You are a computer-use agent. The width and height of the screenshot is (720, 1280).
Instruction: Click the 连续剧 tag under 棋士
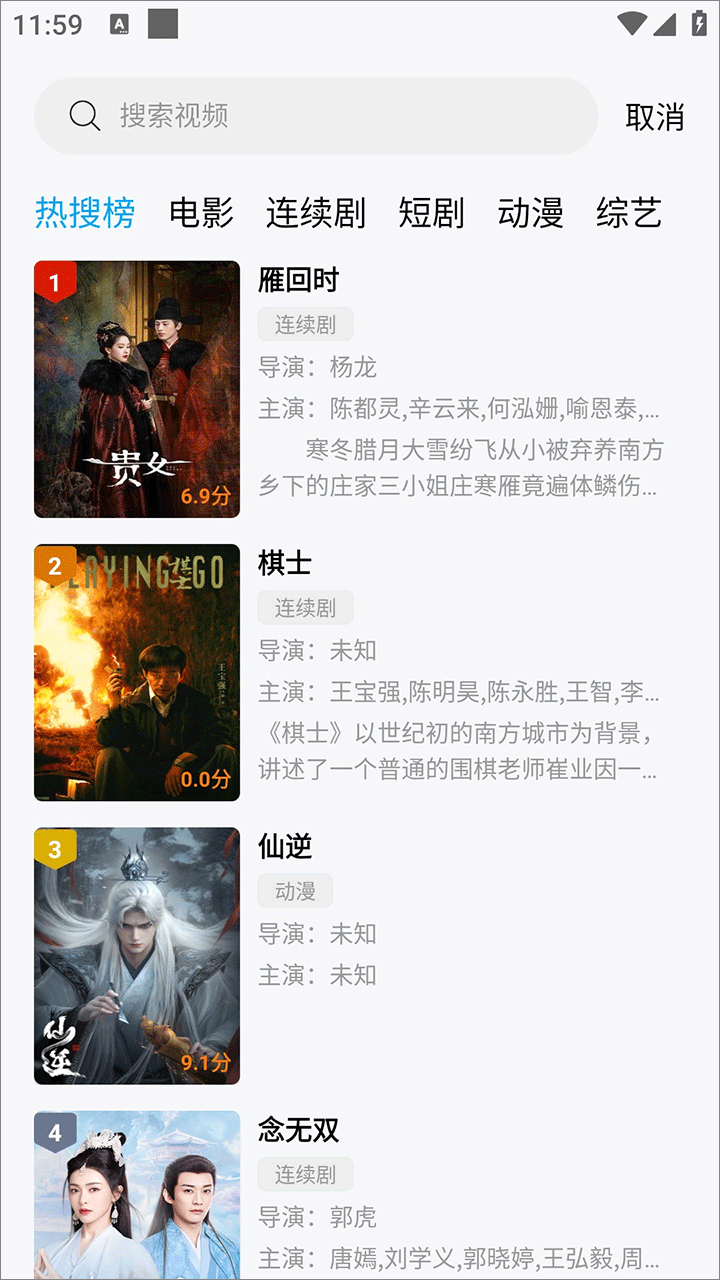tap(307, 607)
